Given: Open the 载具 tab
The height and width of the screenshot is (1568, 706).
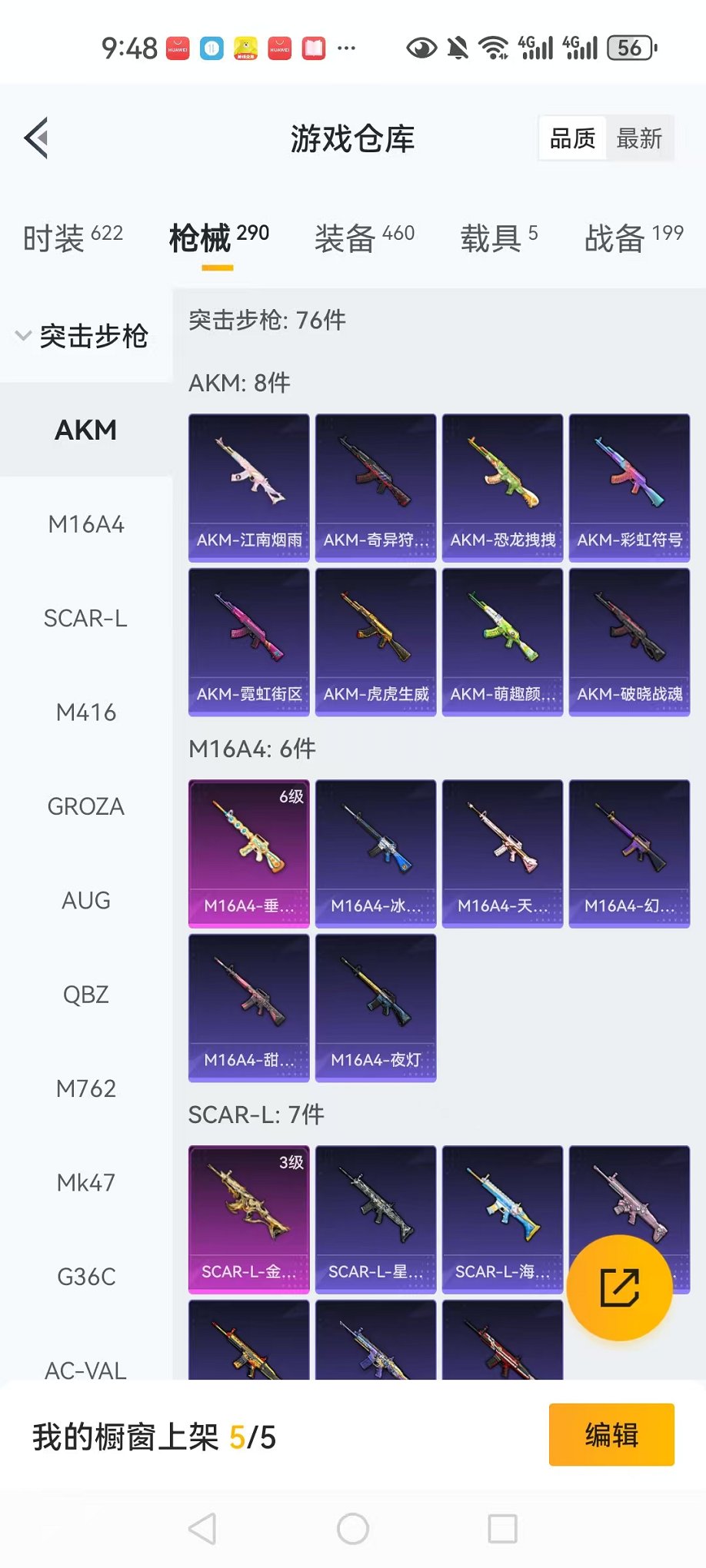Looking at the screenshot, I should [x=498, y=238].
